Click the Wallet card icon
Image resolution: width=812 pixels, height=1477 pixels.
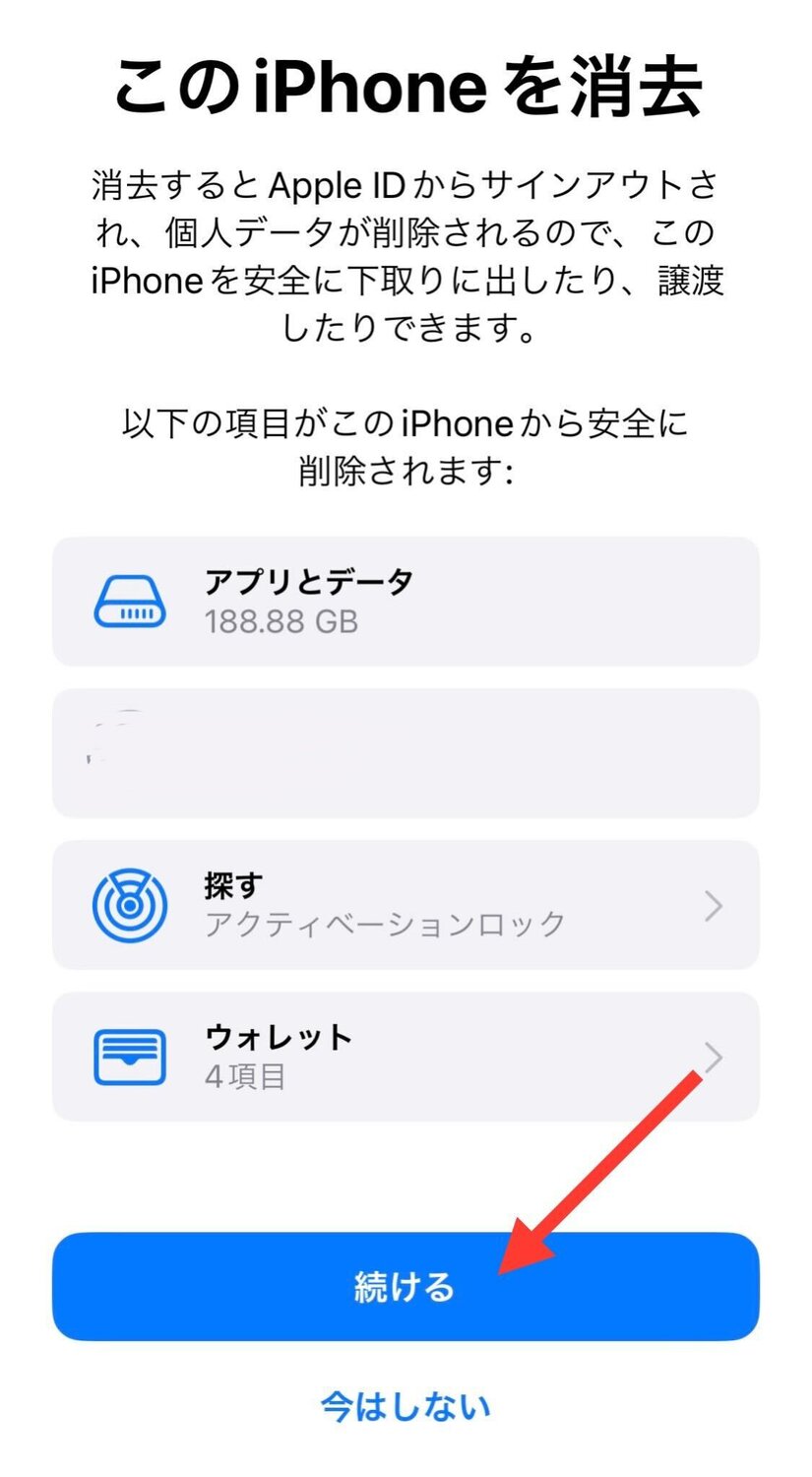(x=130, y=1054)
